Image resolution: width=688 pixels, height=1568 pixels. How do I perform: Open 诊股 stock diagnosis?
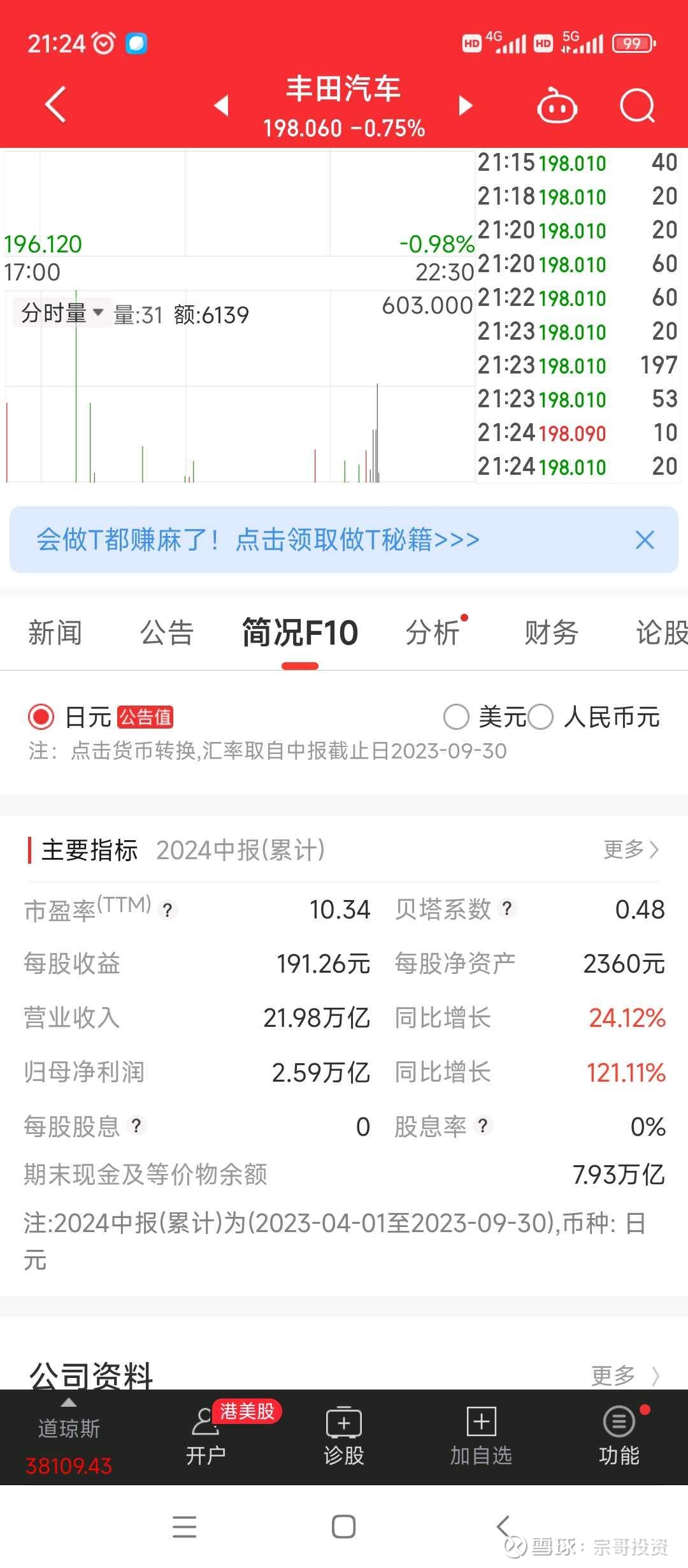[343, 1437]
